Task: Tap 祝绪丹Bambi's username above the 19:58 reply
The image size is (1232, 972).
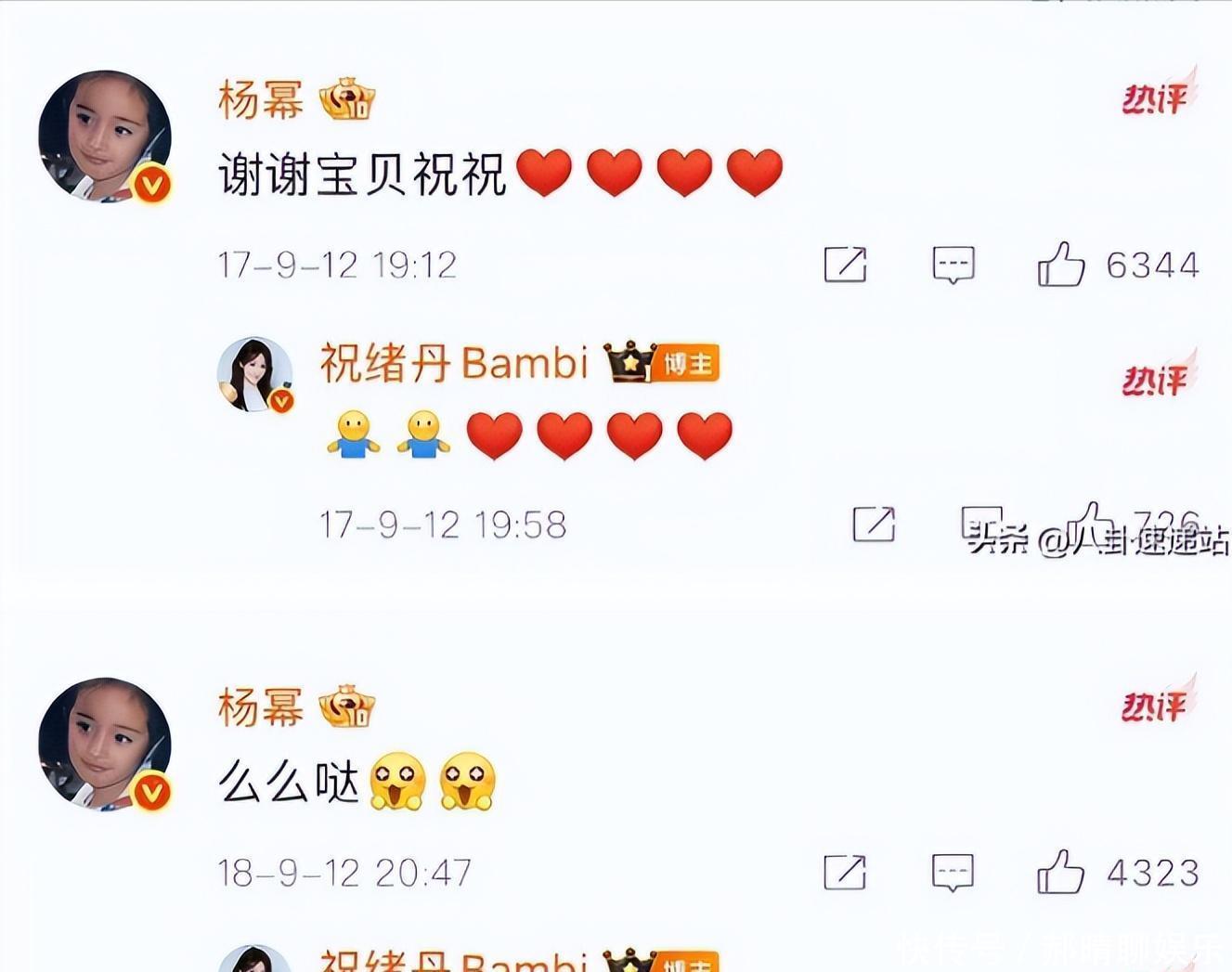Action: pos(454,363)
